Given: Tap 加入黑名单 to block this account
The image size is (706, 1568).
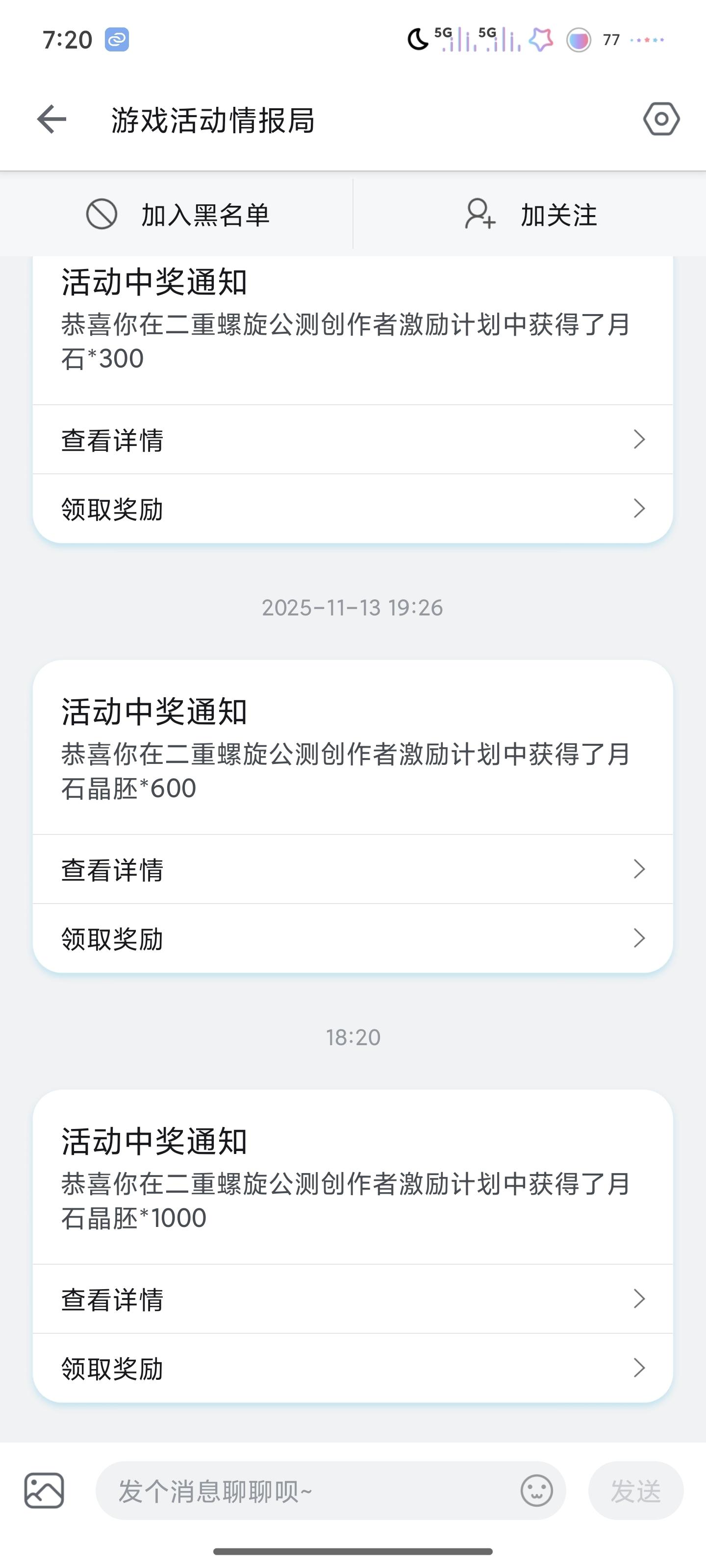Looking at the screenshot, I should point(176,215).
